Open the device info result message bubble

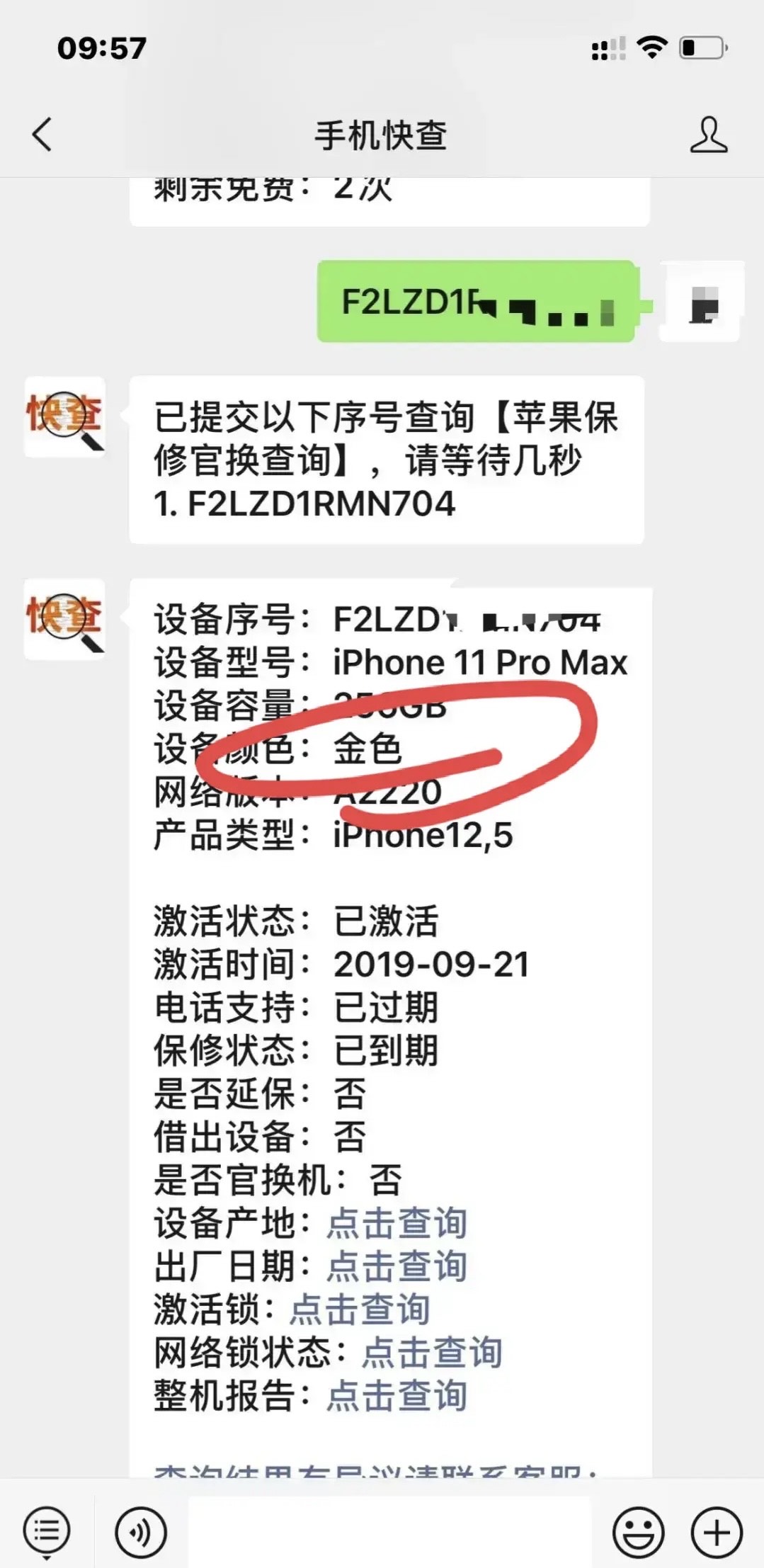click(389, 992)
